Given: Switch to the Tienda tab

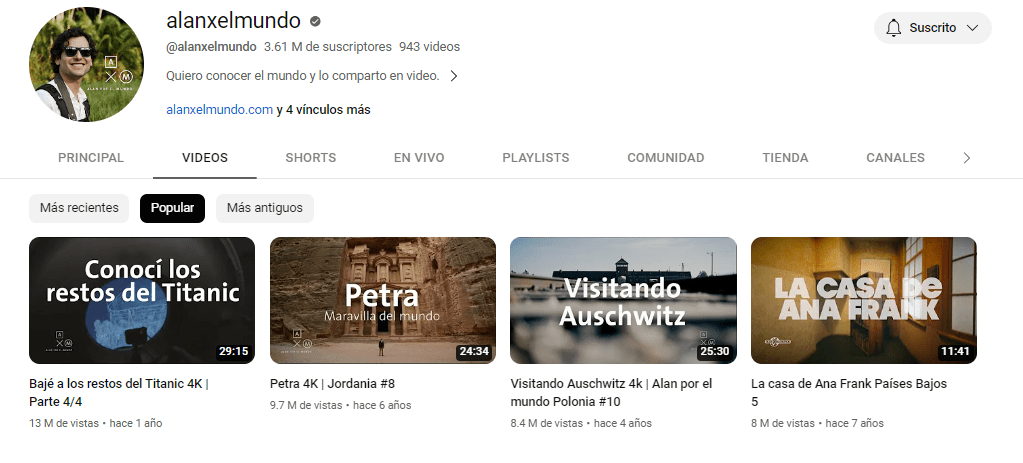Looking at the screenshot, I should point(785,158).
